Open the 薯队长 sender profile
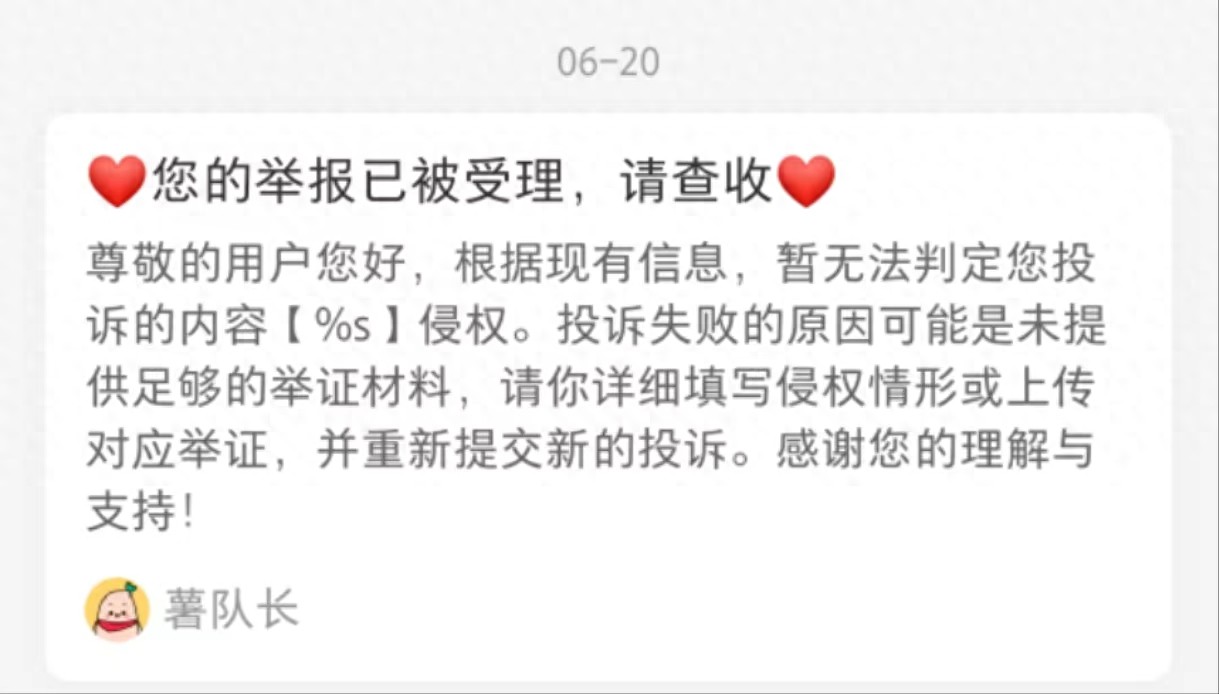Screen dimensions: 1219x694 pos(117,610)
